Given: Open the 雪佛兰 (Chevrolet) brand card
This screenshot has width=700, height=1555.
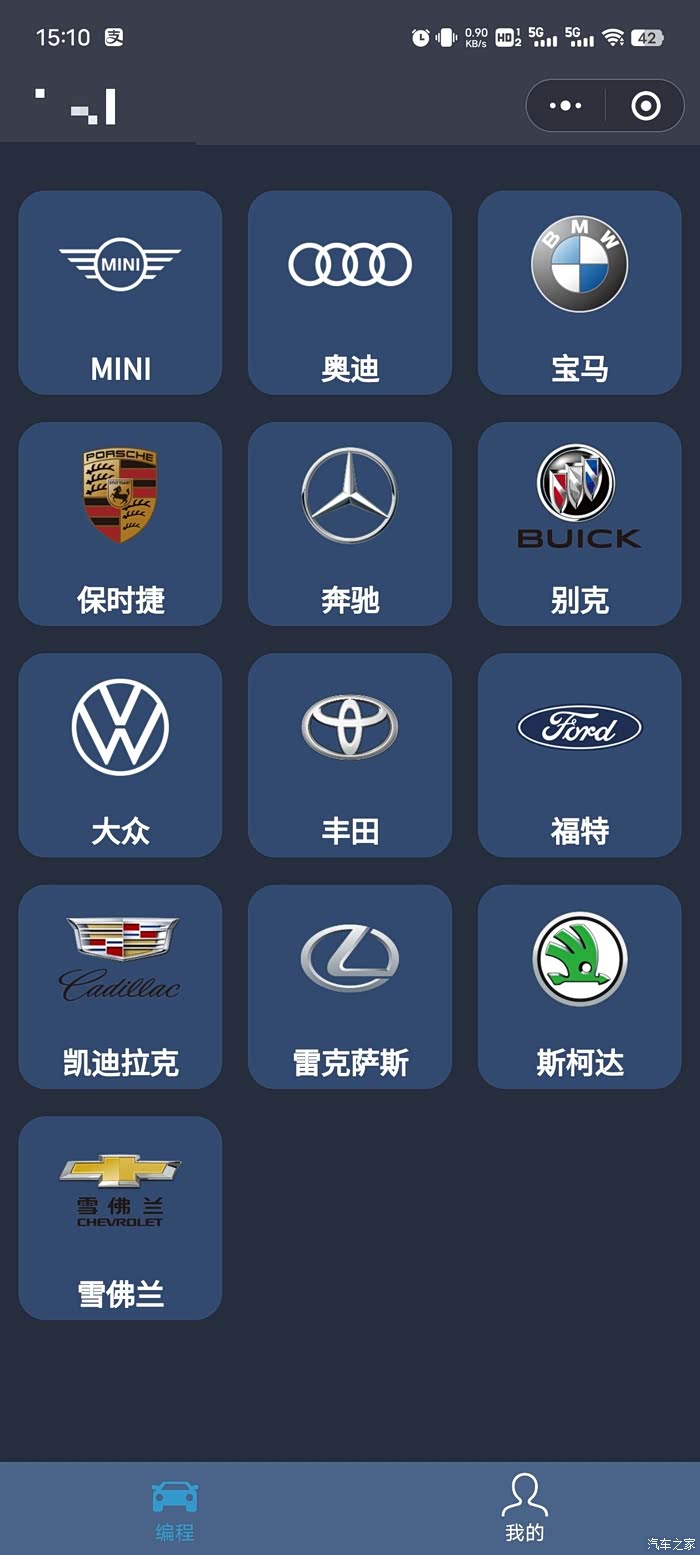Looking at the screenshot, I should 120,1218.
